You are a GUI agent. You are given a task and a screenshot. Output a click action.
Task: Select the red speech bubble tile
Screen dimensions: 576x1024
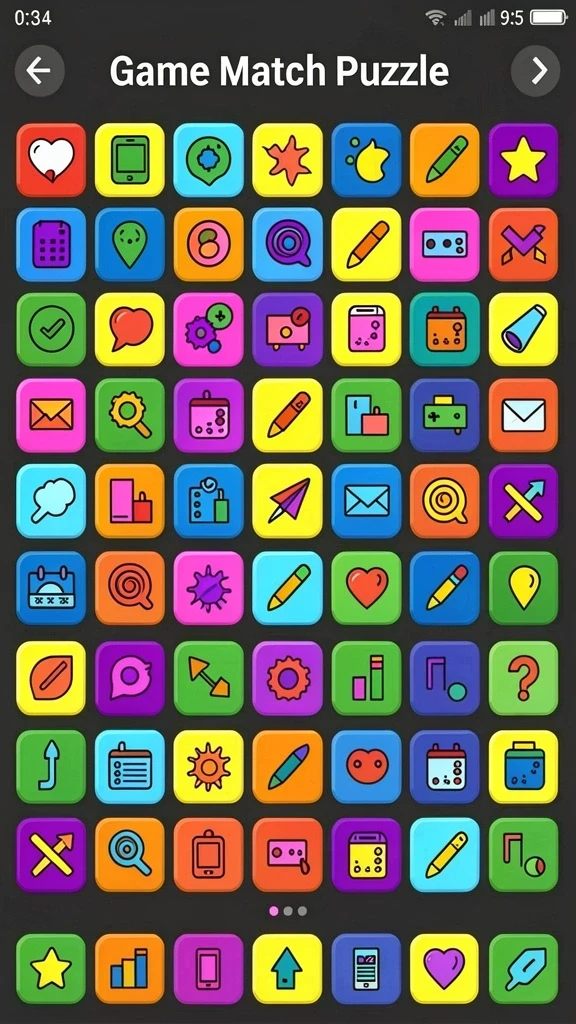coord(130,329)
